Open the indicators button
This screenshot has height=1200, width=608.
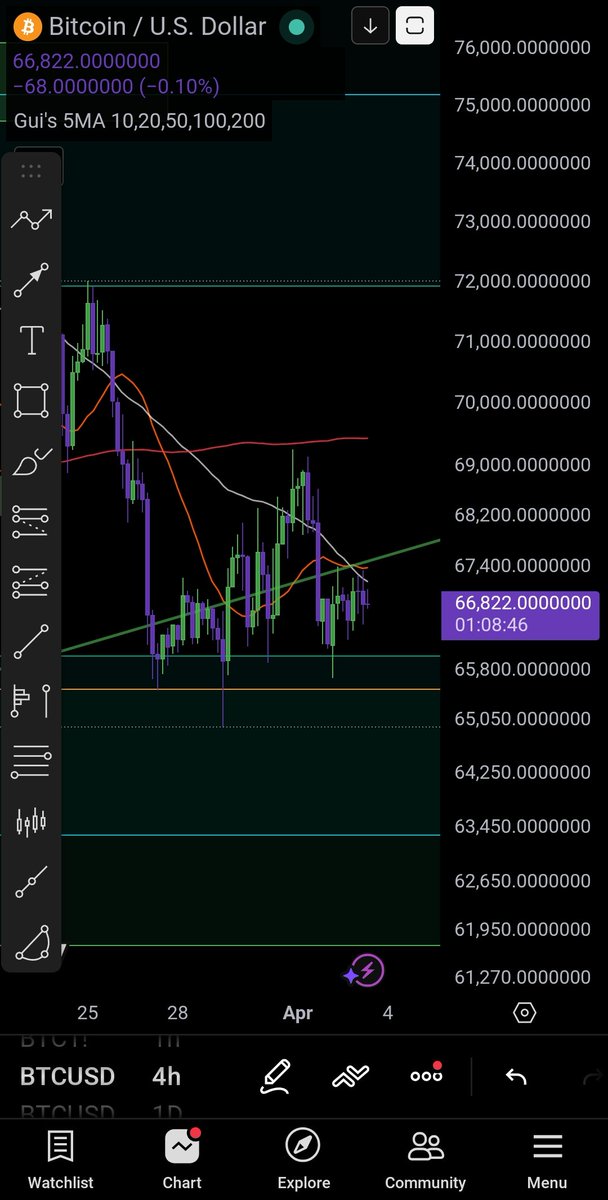pos(350,1076)
